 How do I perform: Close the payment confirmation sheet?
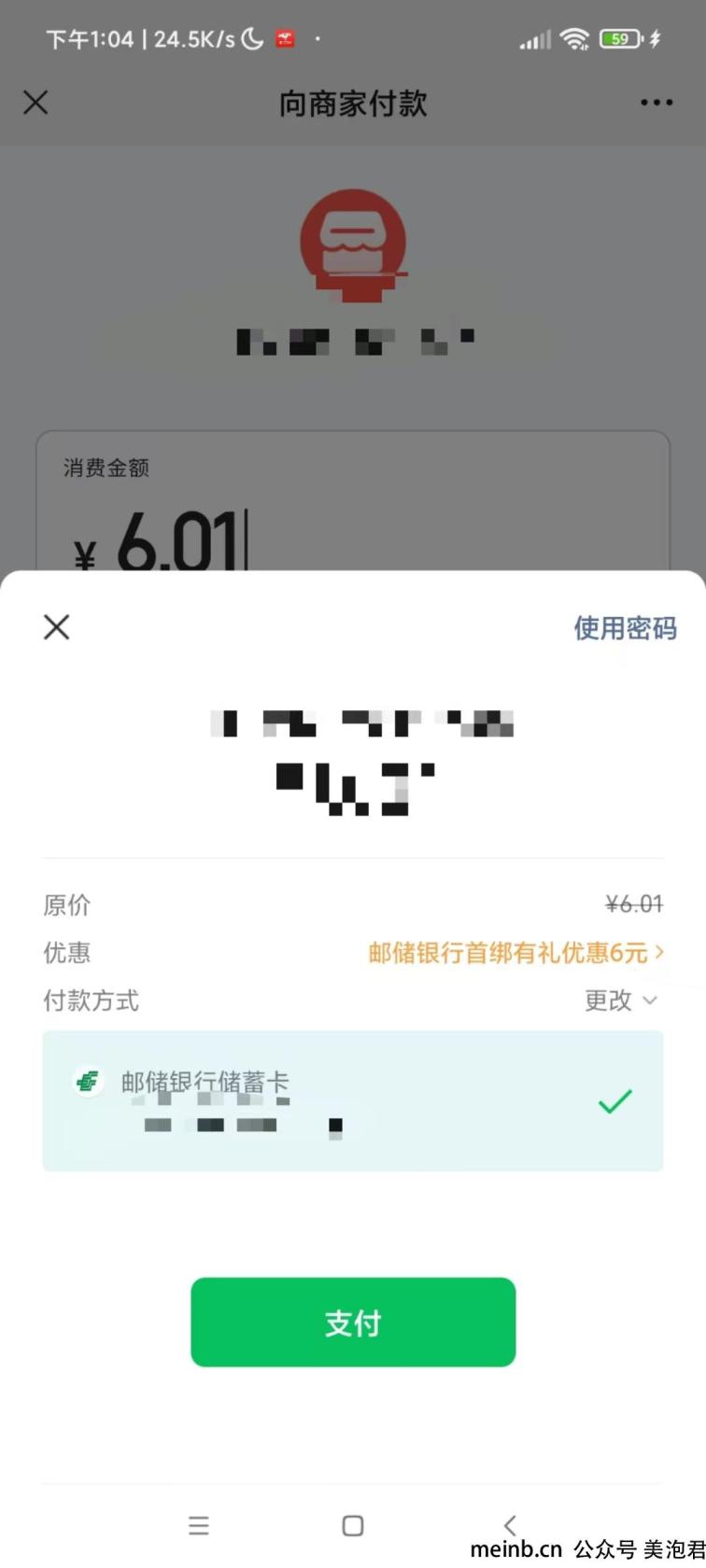(x=57, y=627)
